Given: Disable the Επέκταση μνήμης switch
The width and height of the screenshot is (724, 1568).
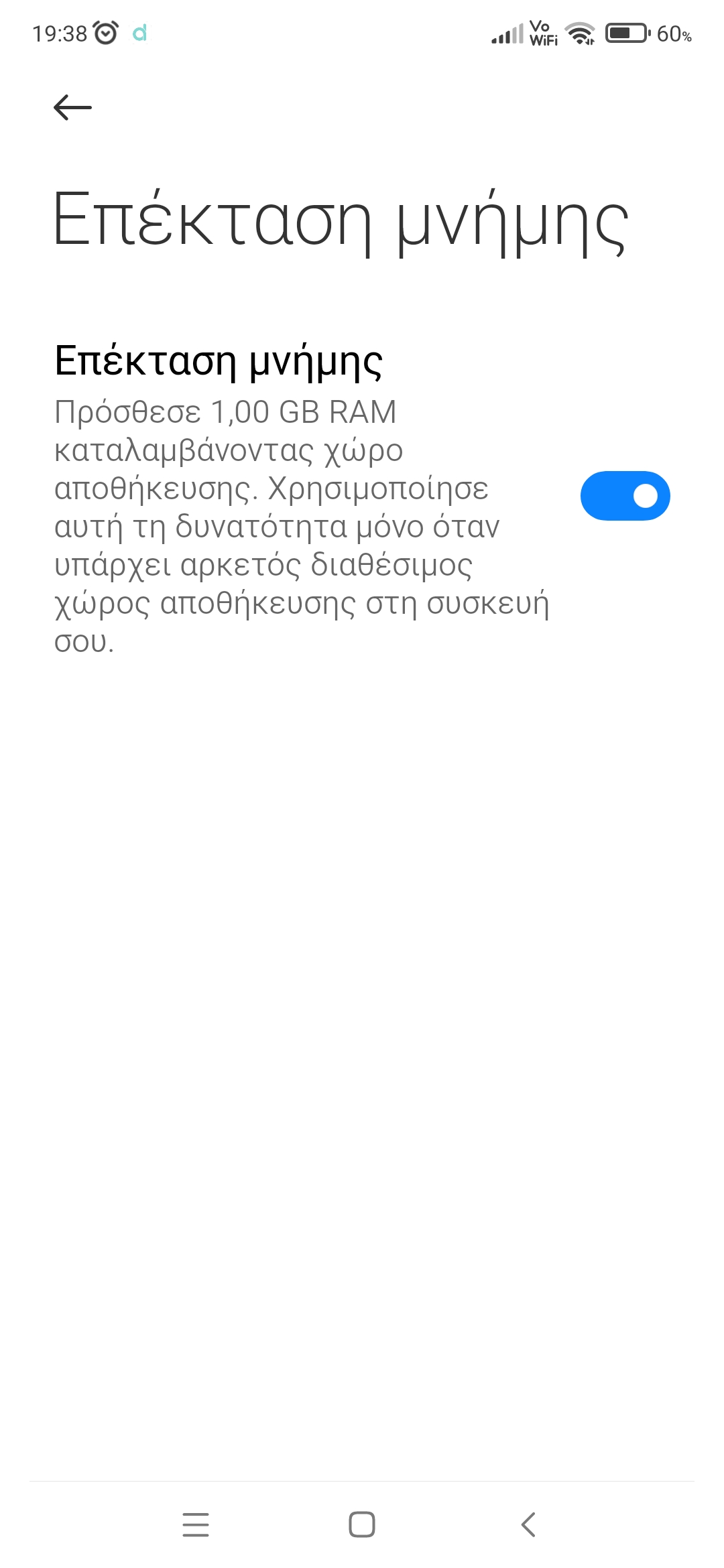Looking at the screenshot, I should coord(625,496).
